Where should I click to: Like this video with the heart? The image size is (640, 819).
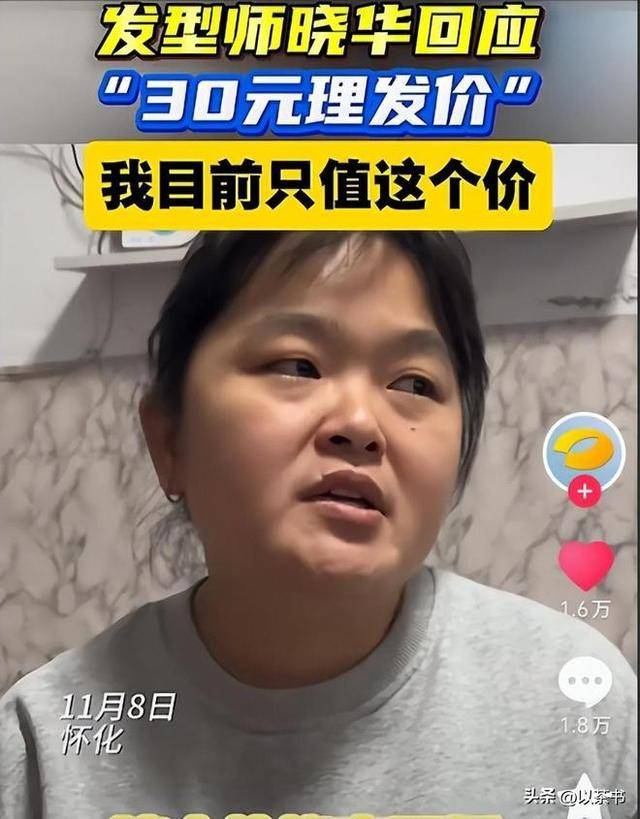point(586,566)
